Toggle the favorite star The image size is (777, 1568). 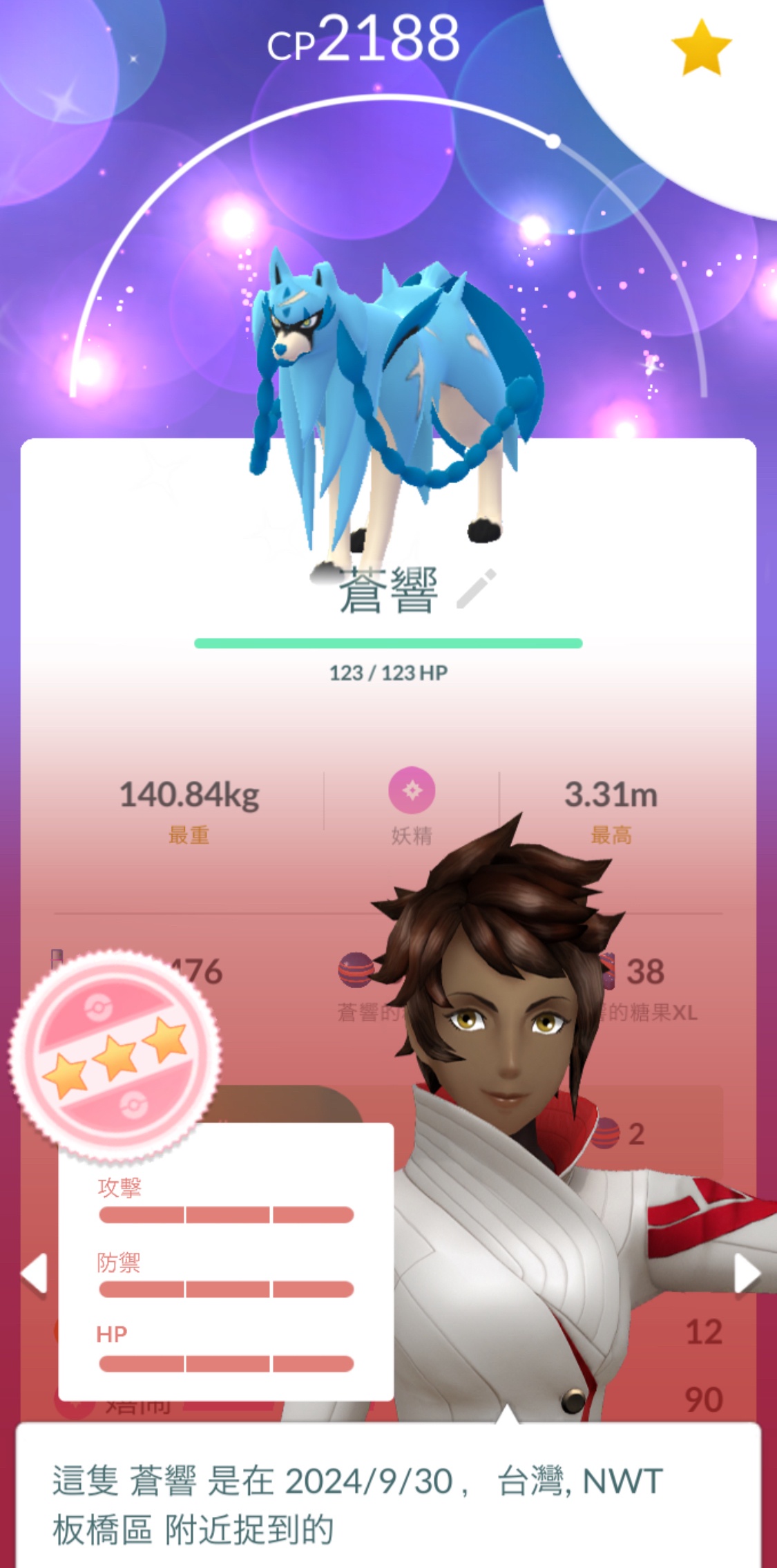pyautogui.click(x=701, y=48)
